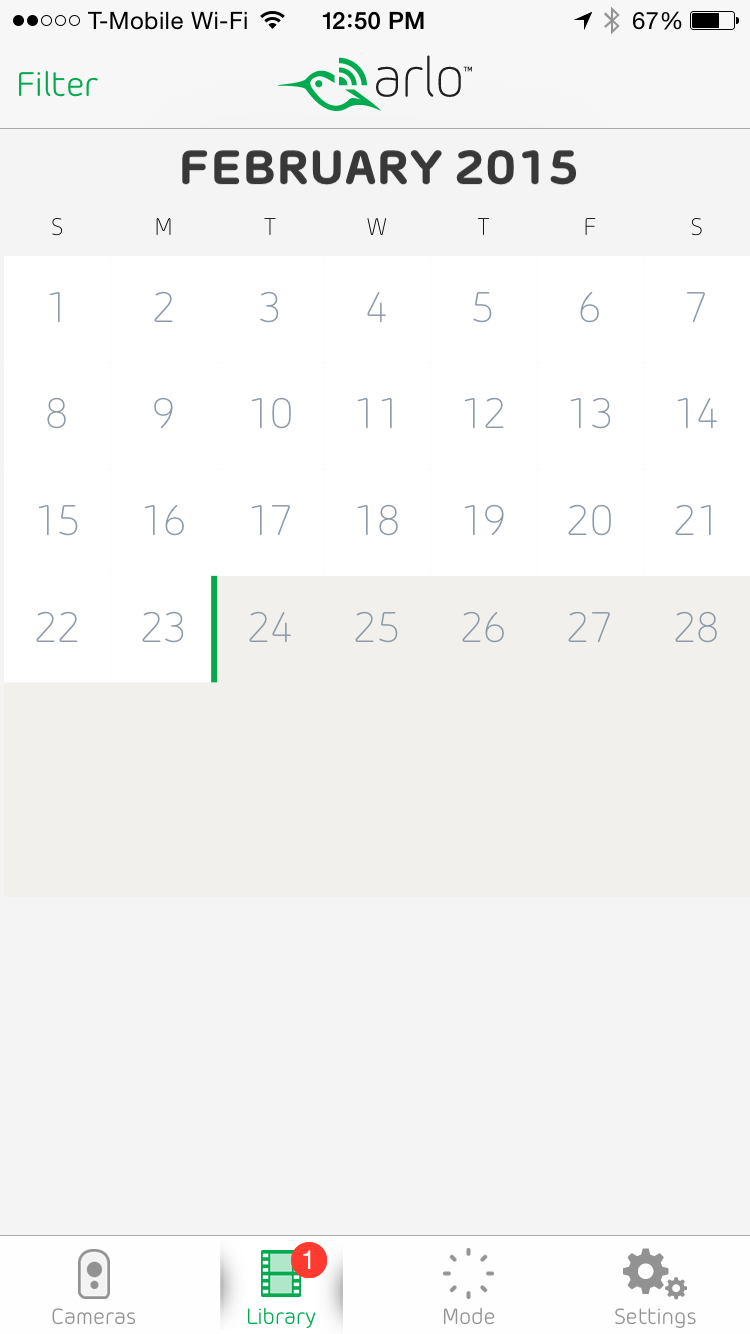Pick February 10 on the calendar
Viewport: 750px width, 1334px height.
click(x=270, y=414)
